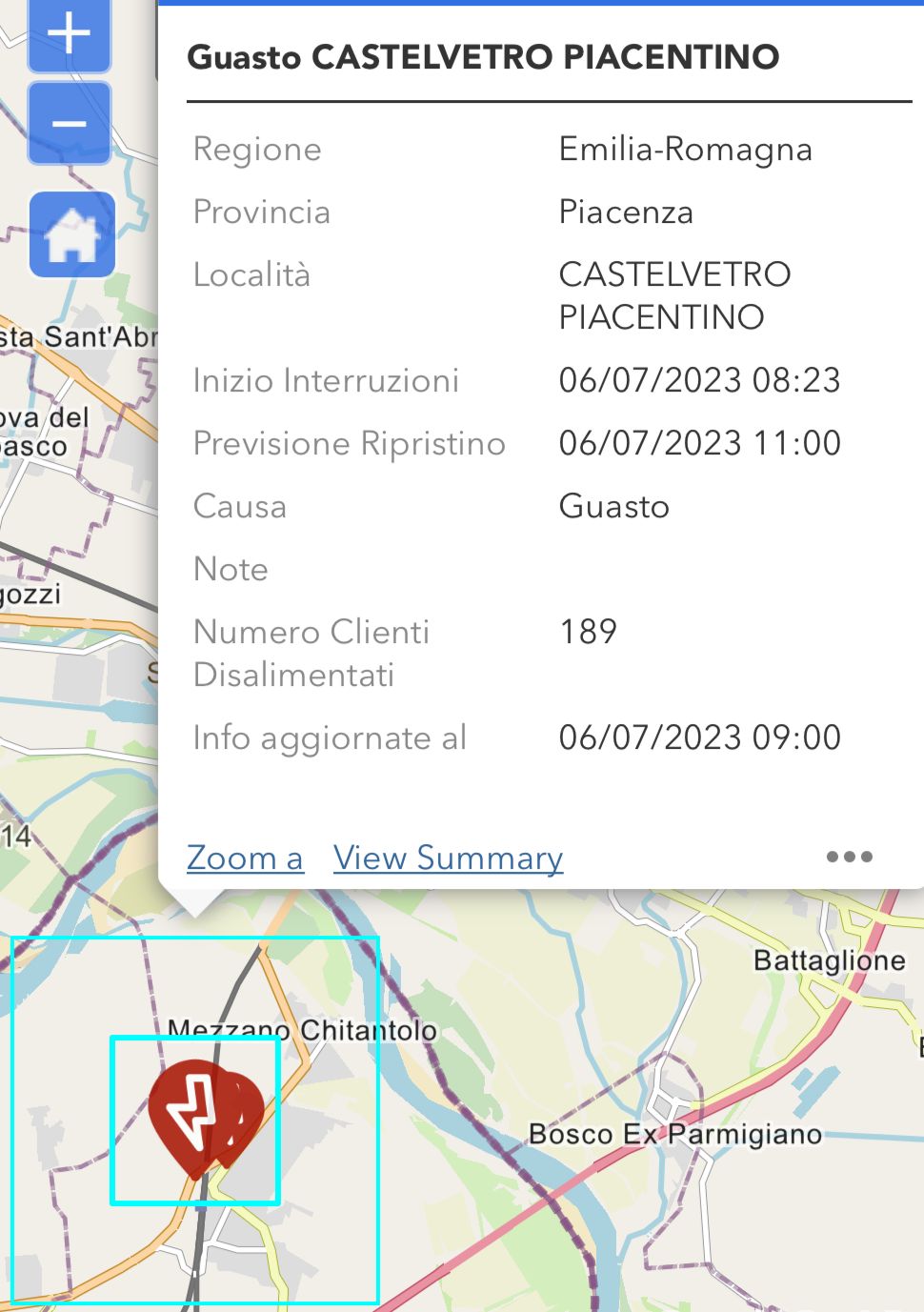Open the Zoom a link
Viewport: 924px width, 1312px height.
point(245,858)
